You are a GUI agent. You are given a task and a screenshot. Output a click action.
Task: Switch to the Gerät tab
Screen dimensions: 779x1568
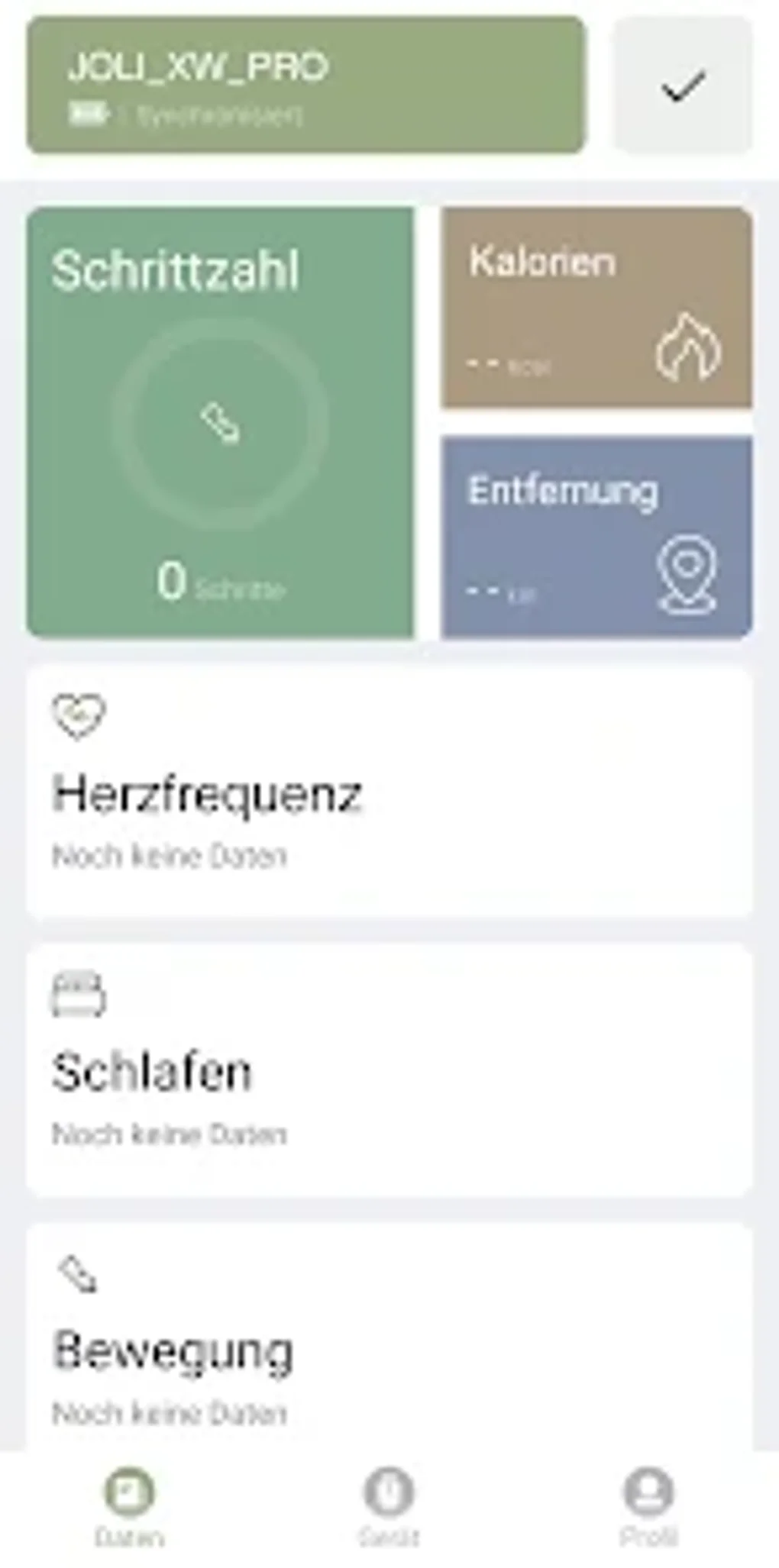click(x=389, y=1507)
